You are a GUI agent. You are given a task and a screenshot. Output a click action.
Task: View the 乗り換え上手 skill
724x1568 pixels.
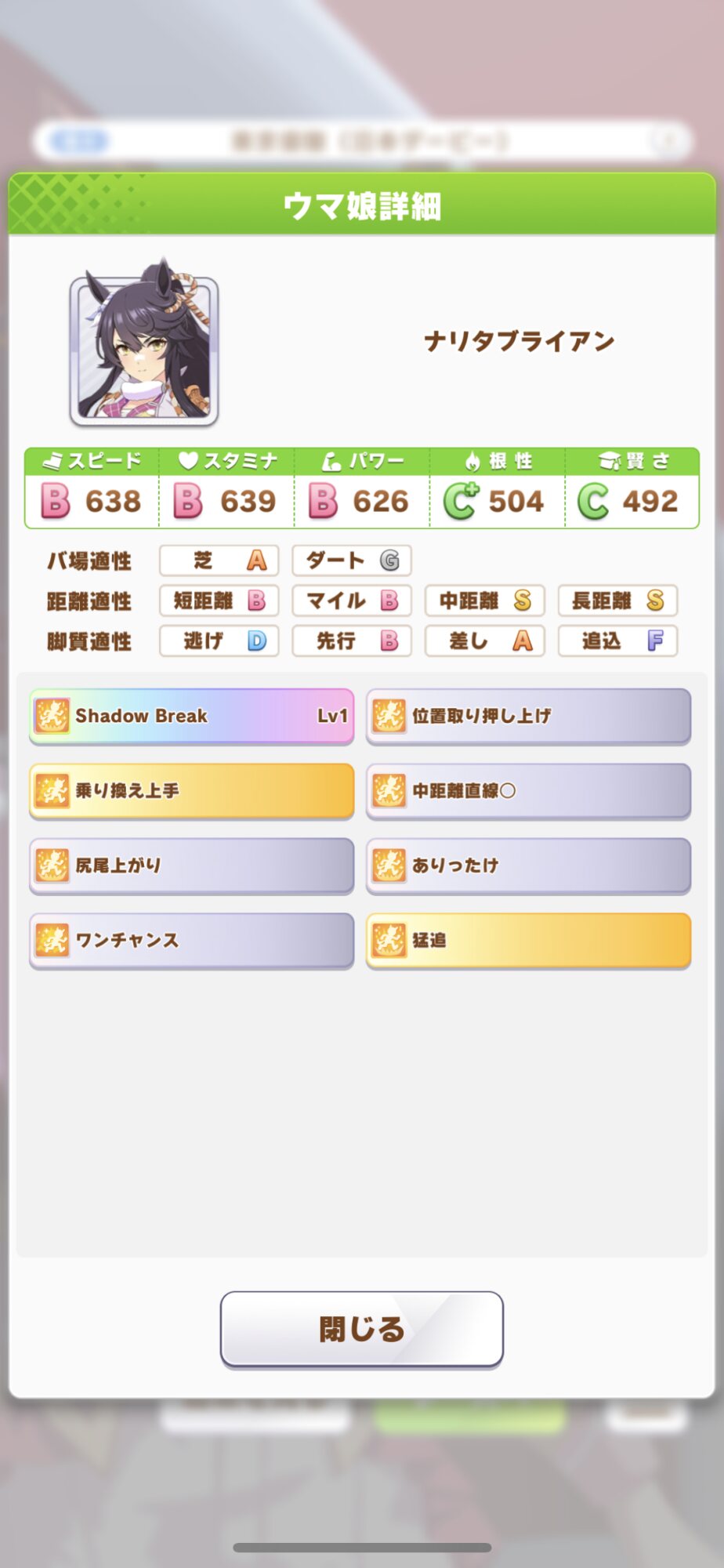191,790
